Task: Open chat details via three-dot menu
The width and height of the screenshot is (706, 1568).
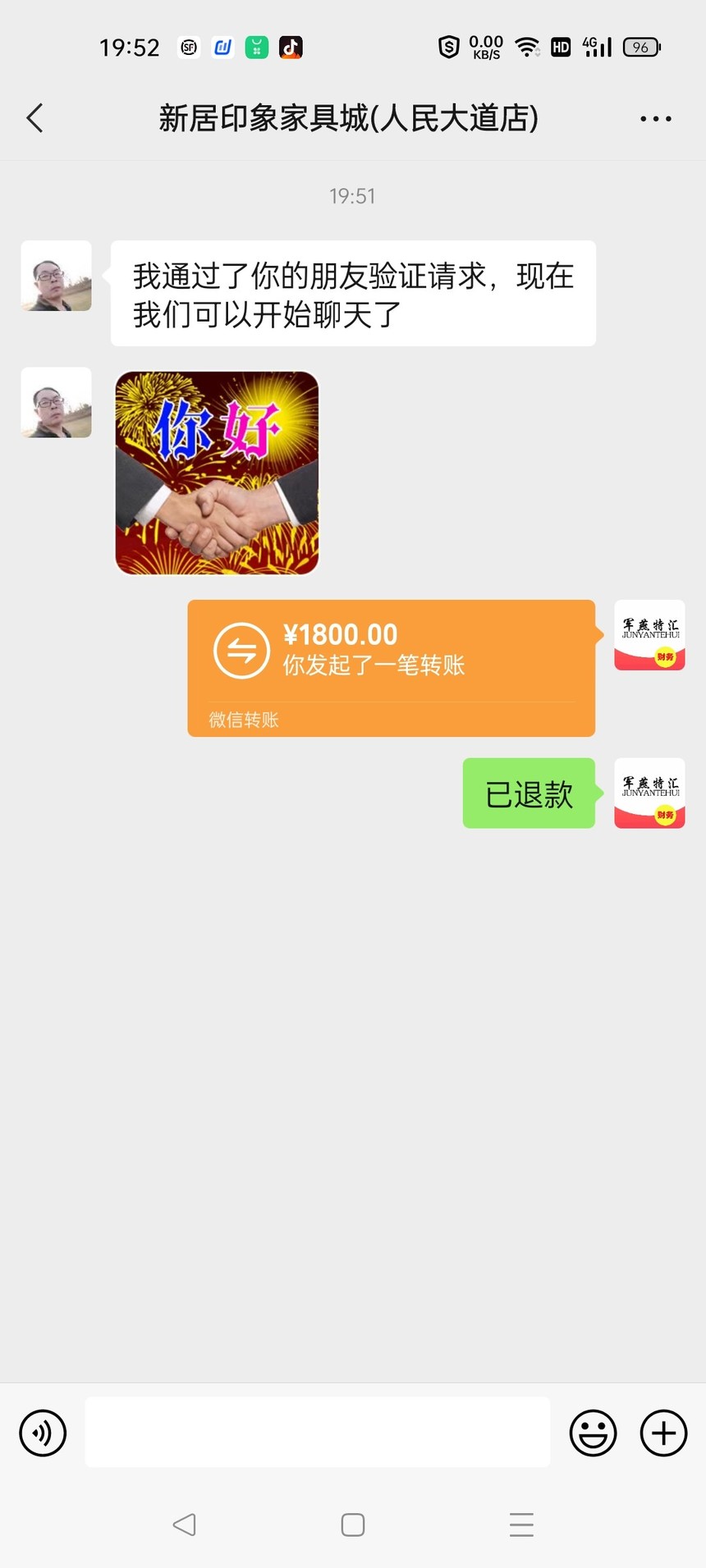Action: [x=655, y=119]
